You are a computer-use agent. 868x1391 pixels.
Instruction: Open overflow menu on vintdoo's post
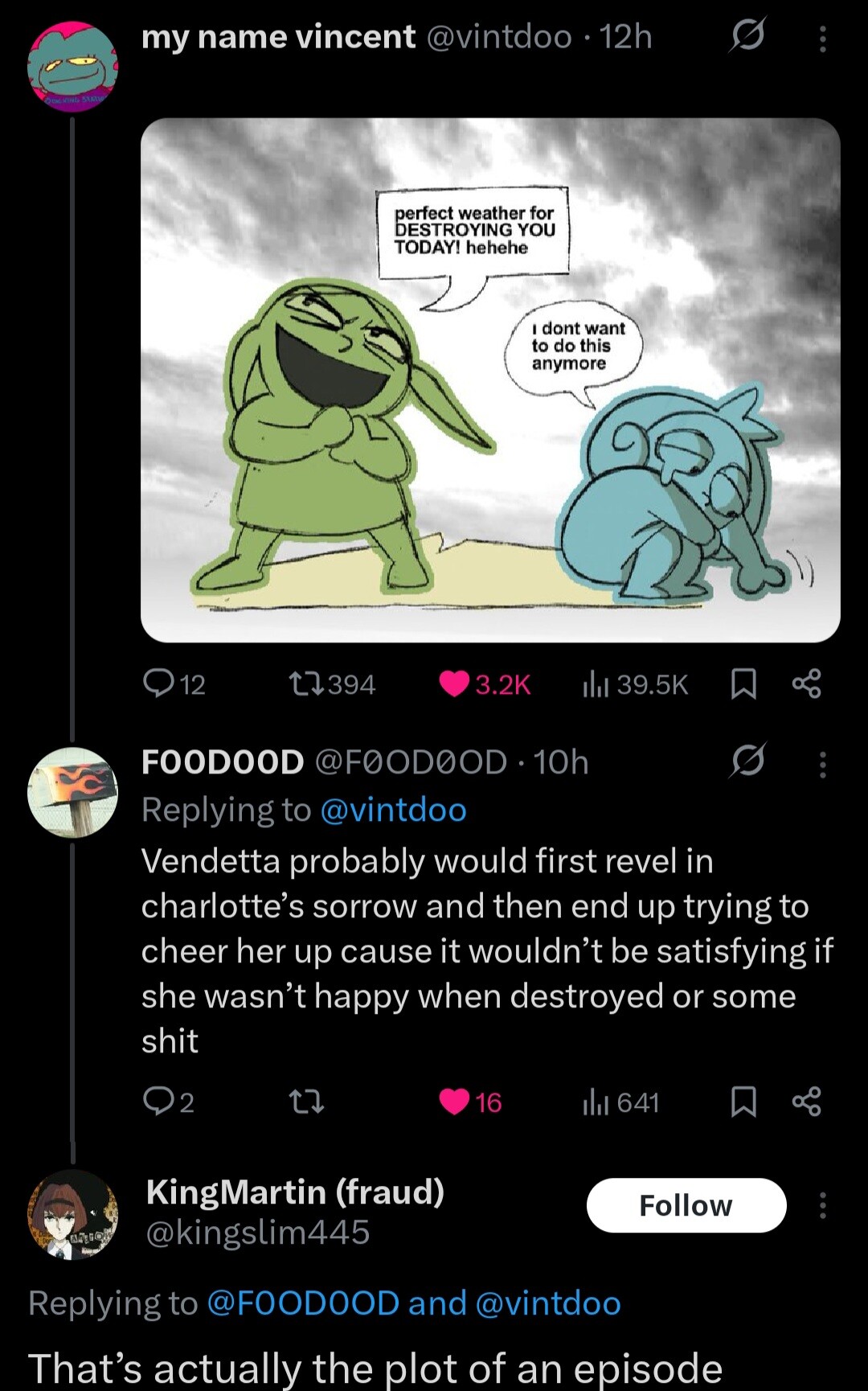[x=822, y=38]
